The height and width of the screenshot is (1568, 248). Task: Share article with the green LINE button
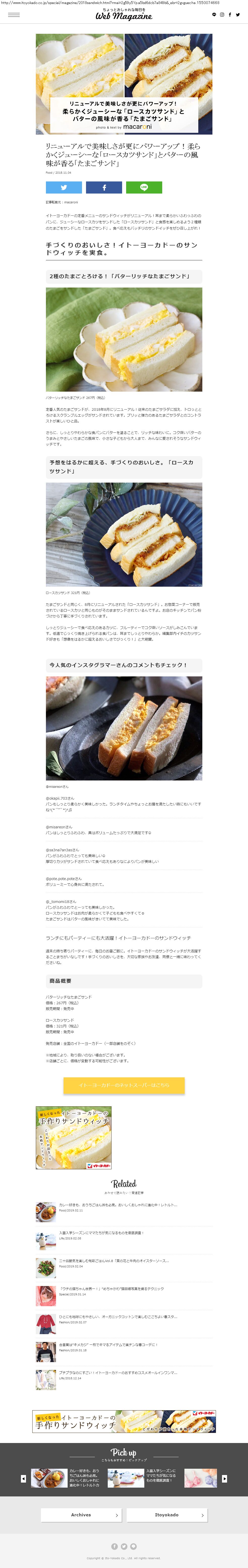tap(144, 187)
